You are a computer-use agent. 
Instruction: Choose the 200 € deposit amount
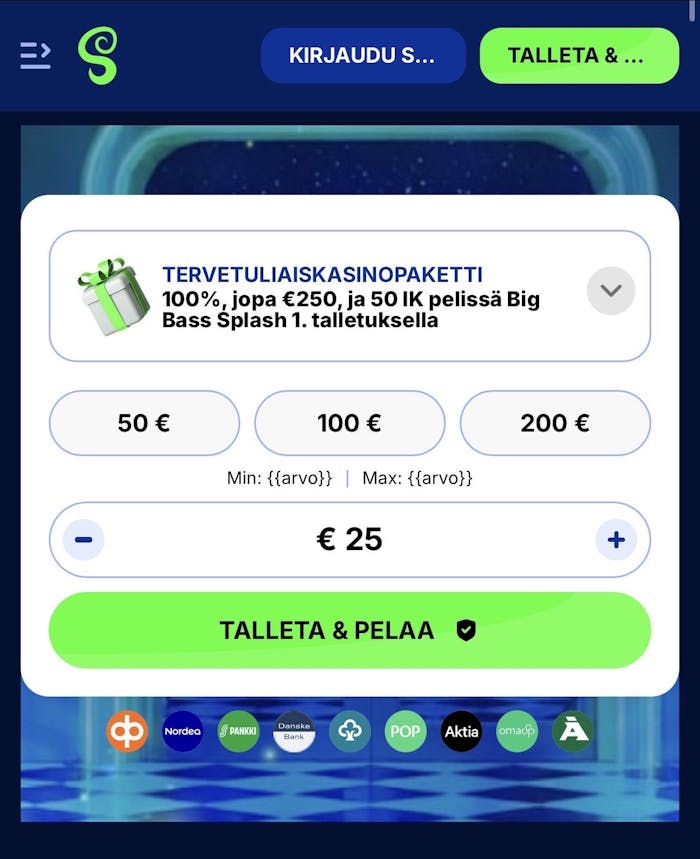tap(555, 423)
